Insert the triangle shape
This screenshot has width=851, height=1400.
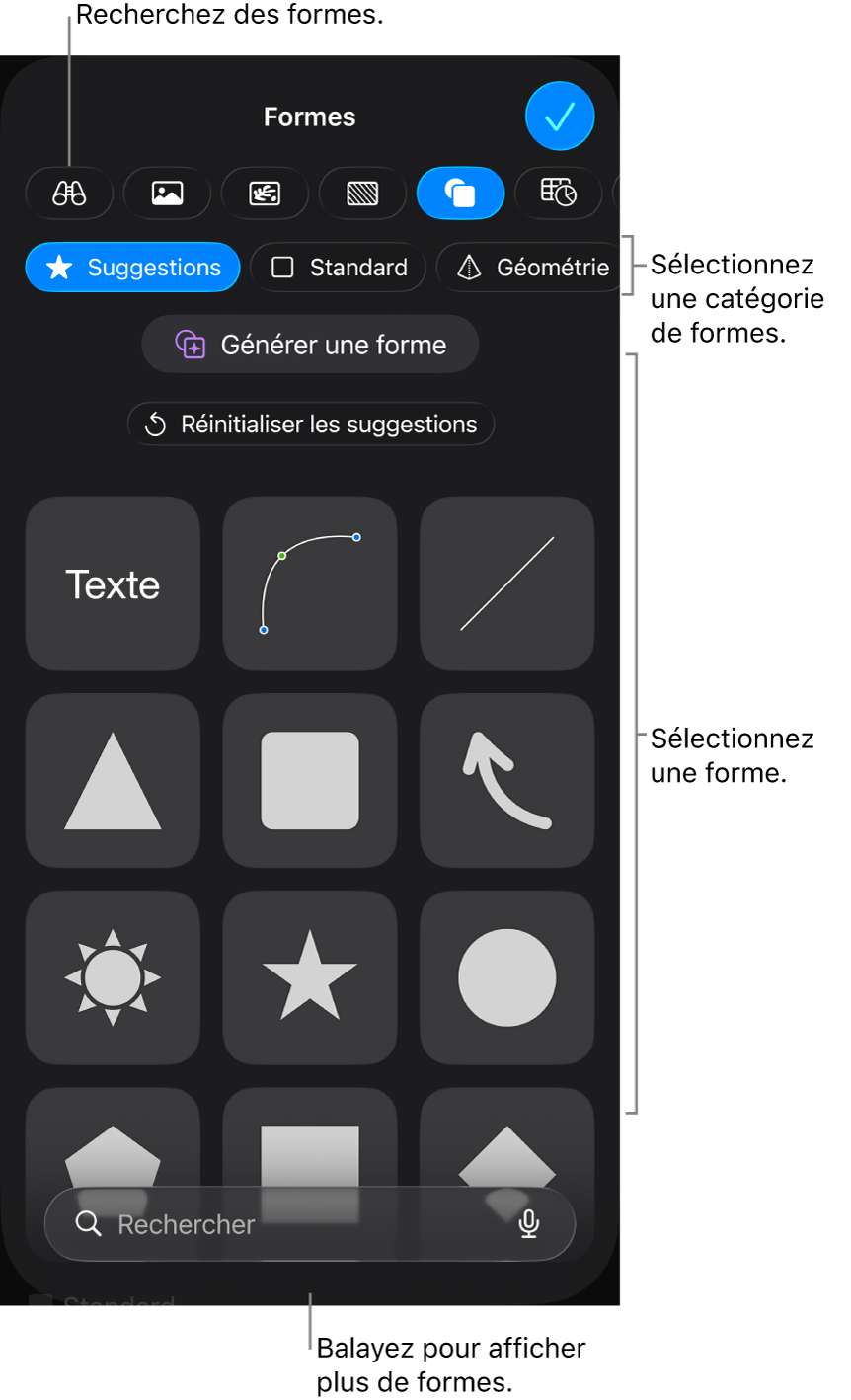113,781
